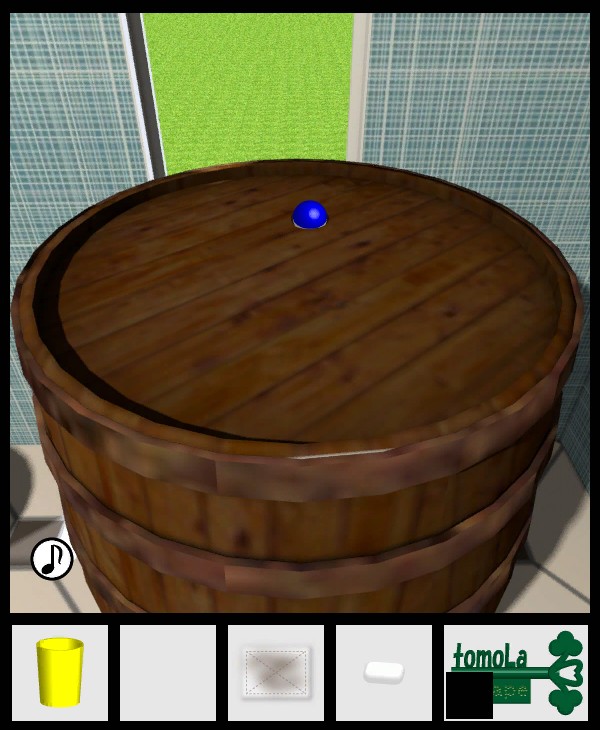Tap the blue ball on the barrel
Image resolution: width=600 pixels, height=730 pixels.
[310, 214]
